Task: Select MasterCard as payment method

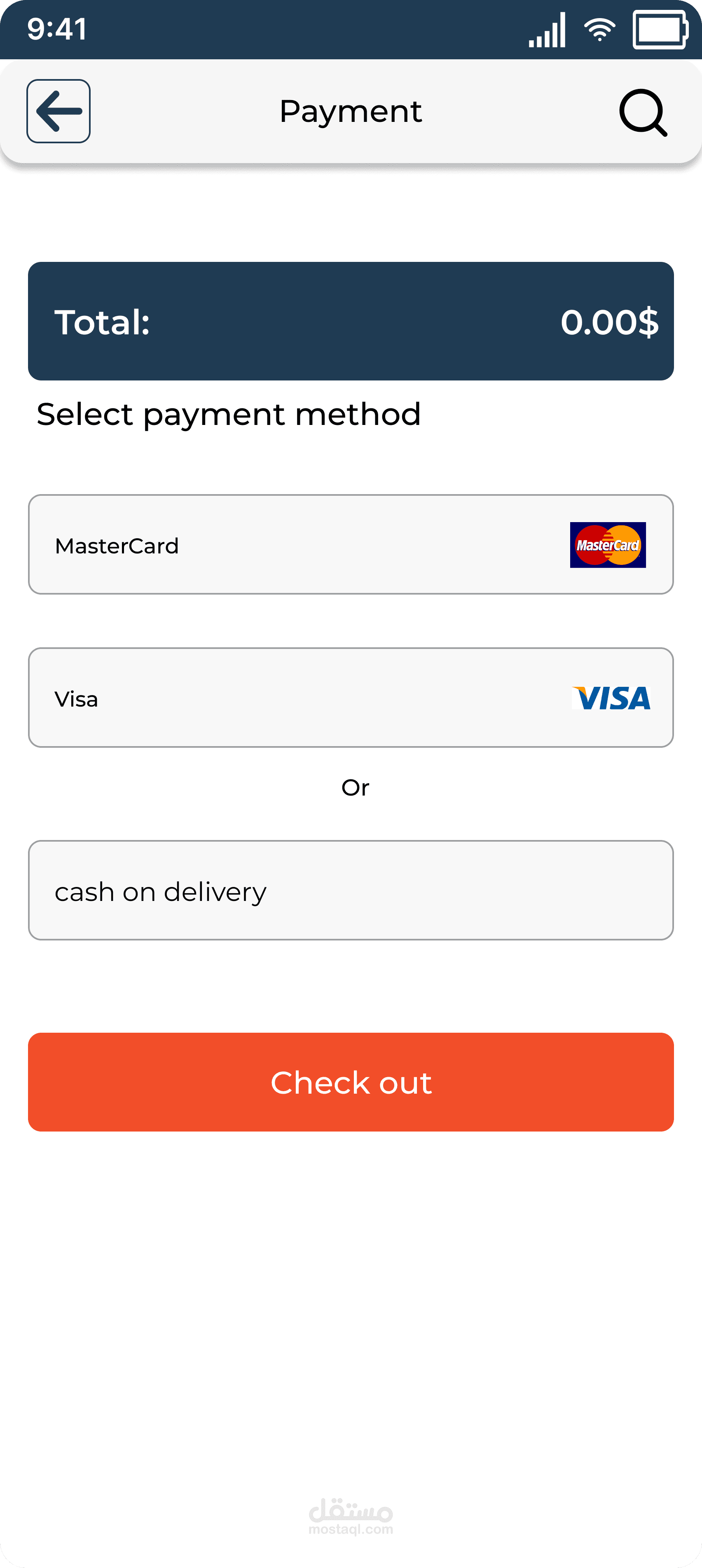Action: coord(351,544)
